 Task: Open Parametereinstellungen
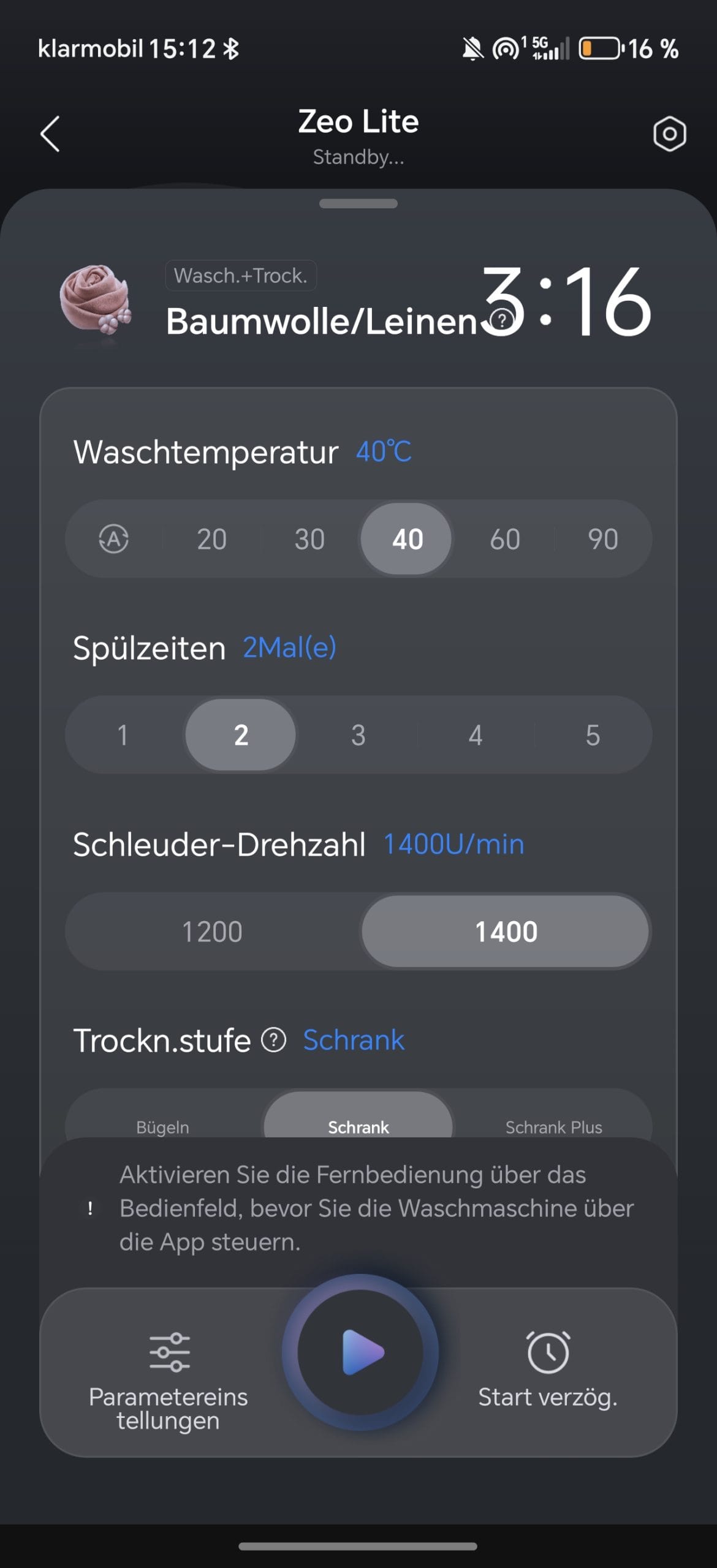coord(169,1381)
